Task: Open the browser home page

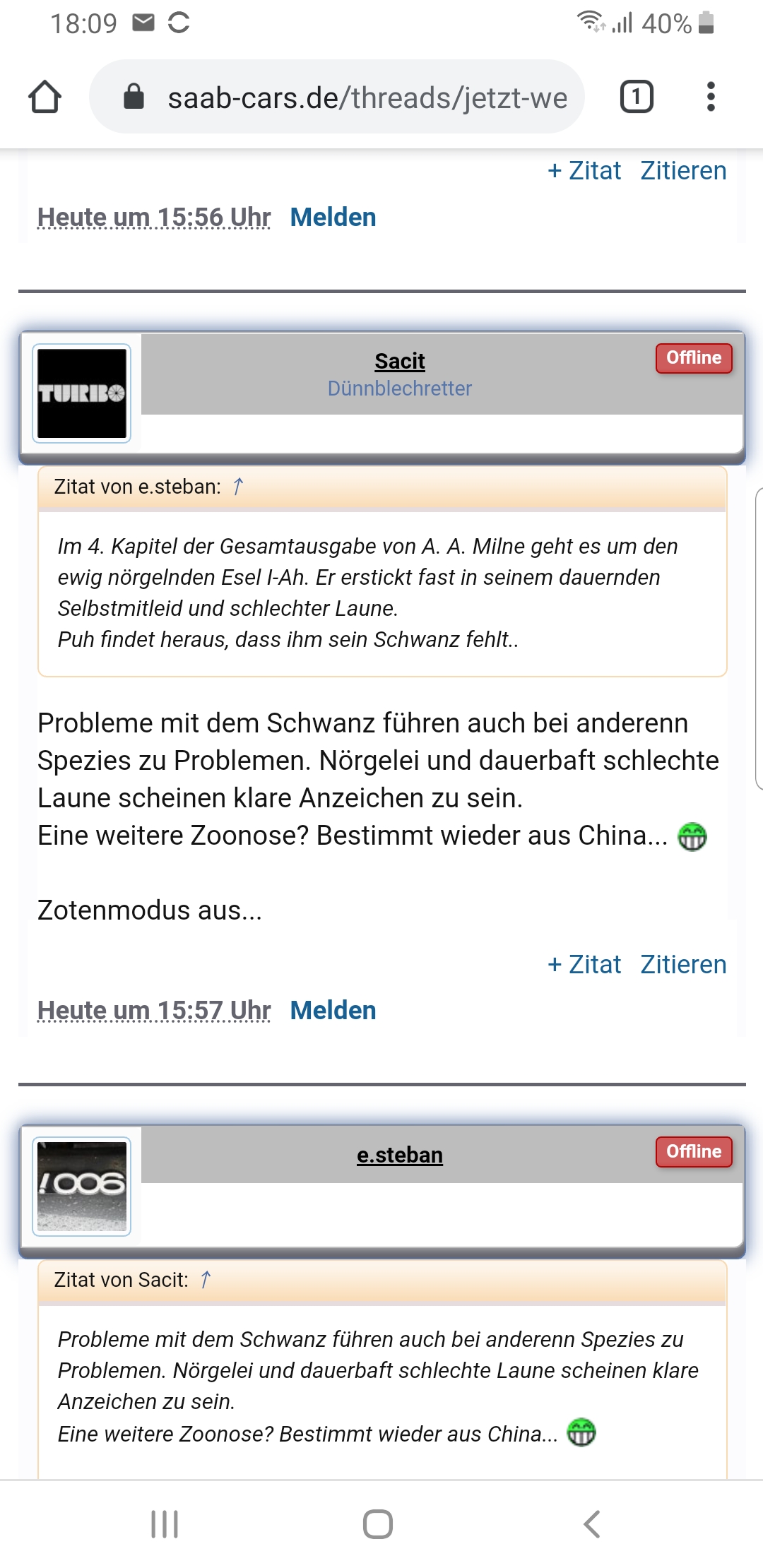Action: pyautogui.click(x=45, y=97)
